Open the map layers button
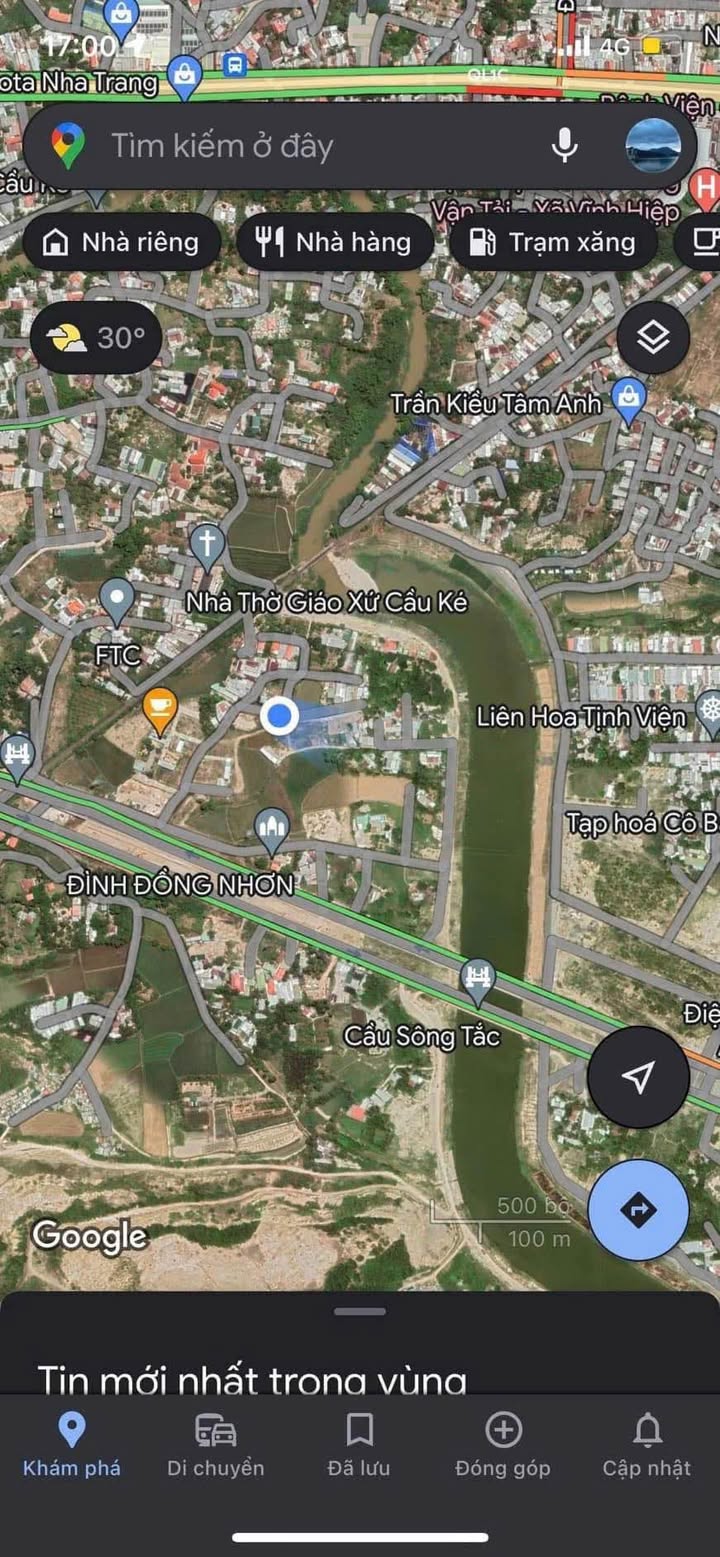 tap(653, 338)
